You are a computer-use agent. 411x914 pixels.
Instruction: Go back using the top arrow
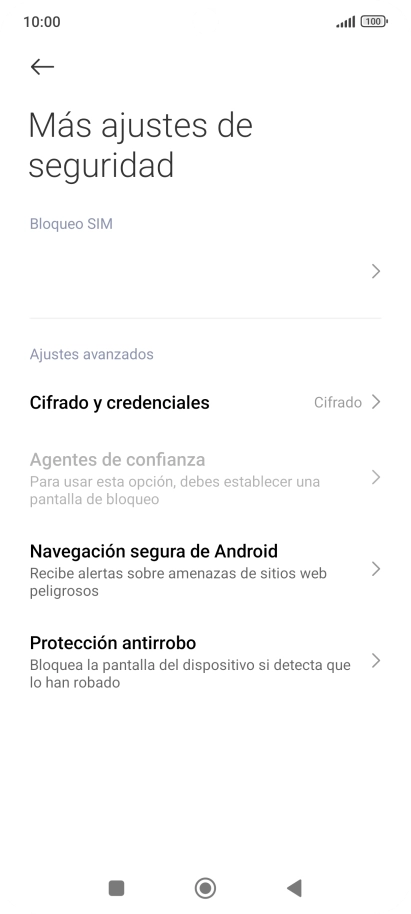[x=42, y=66]
